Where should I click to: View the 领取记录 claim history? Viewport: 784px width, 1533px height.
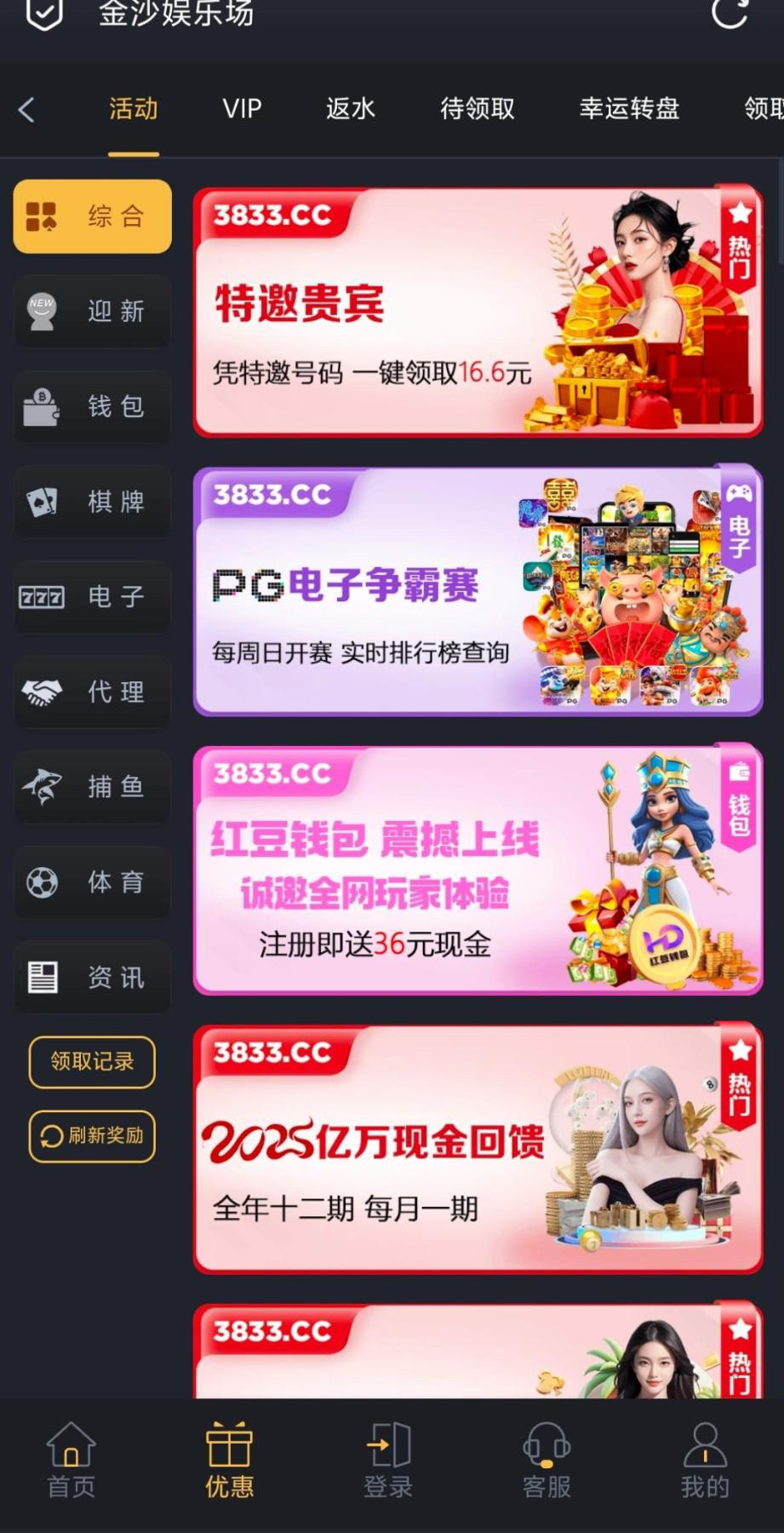(x=92, y=1061)
